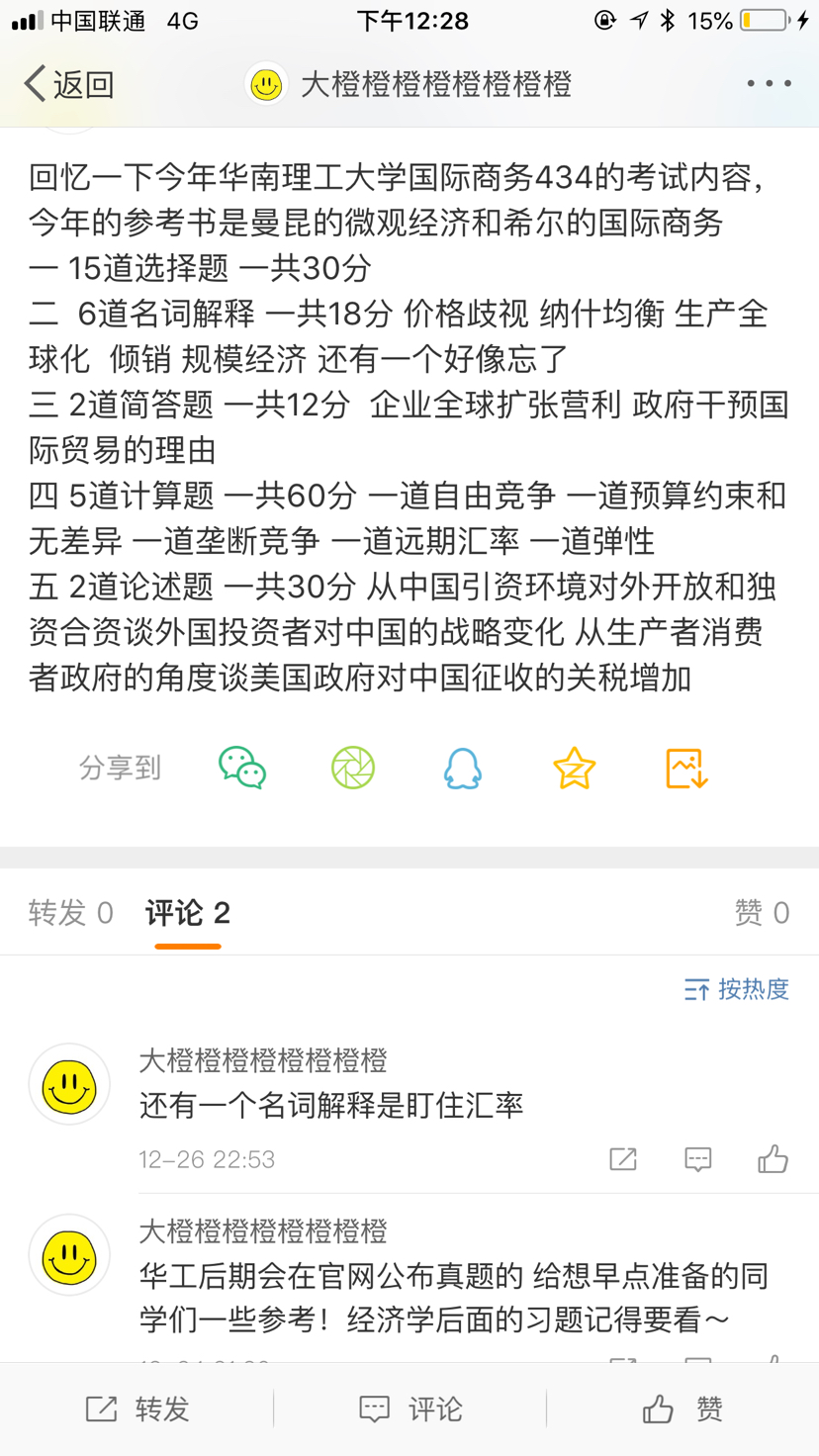Repost the 盯住汇率 comment
Screen dimensions: 819x1456
point(623,1159)
